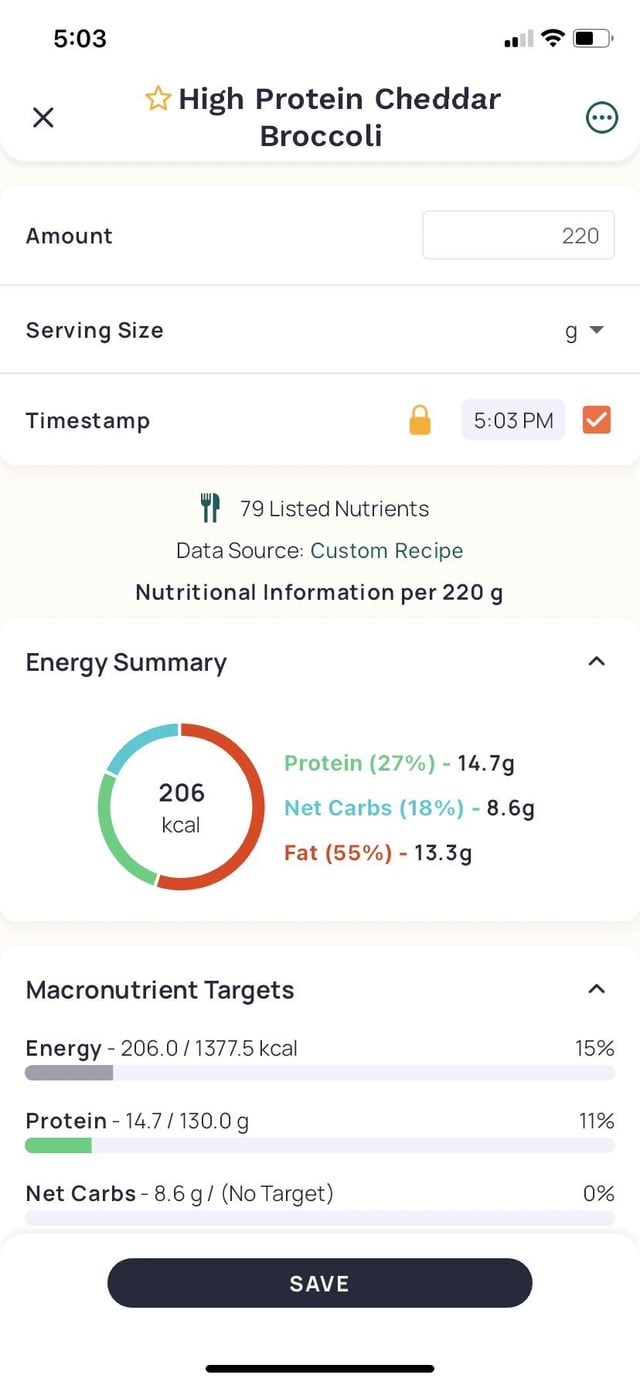
Task: Uncheck the timestamp checkbox
Action: pyautogui.click(x=597, y=421)
